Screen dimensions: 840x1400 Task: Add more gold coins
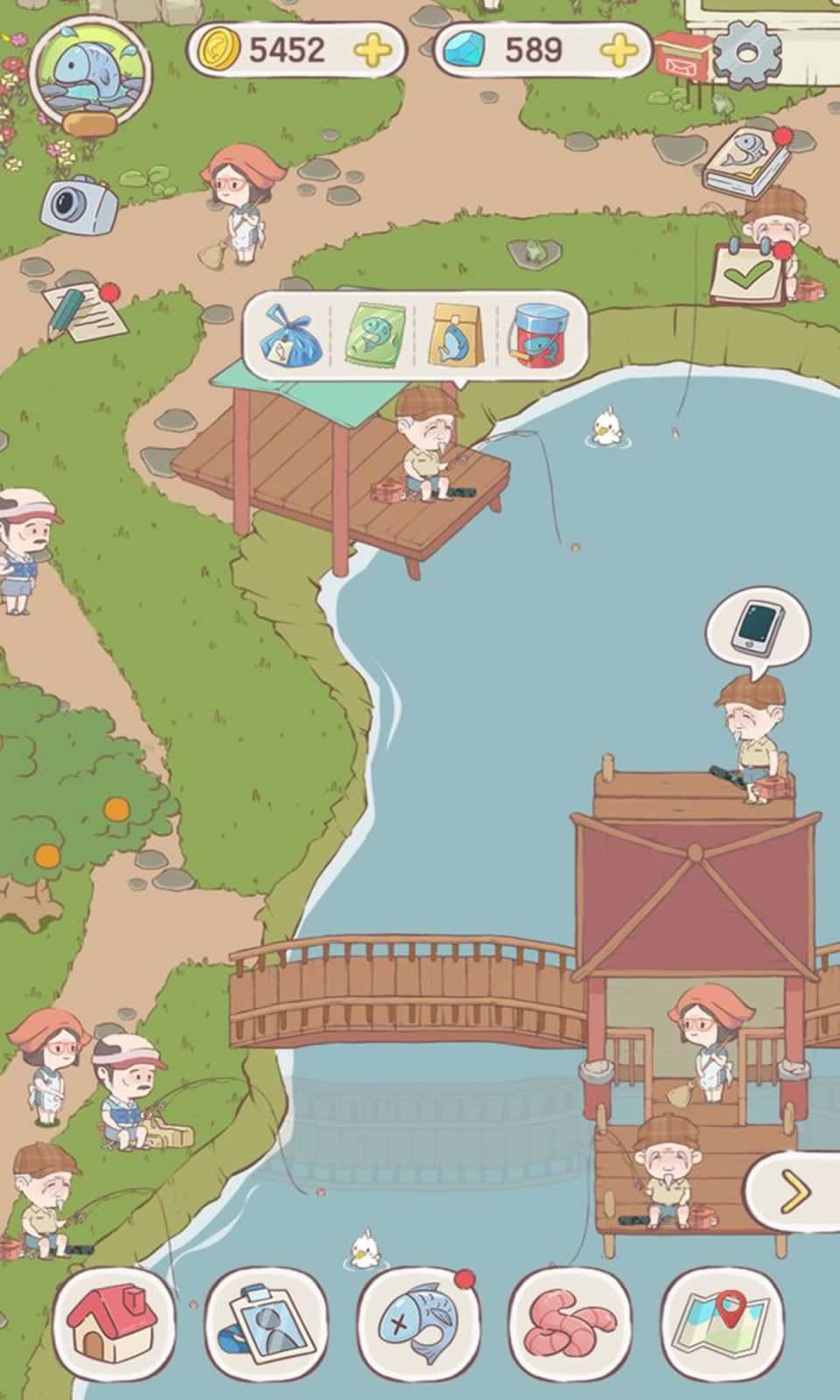373,51
